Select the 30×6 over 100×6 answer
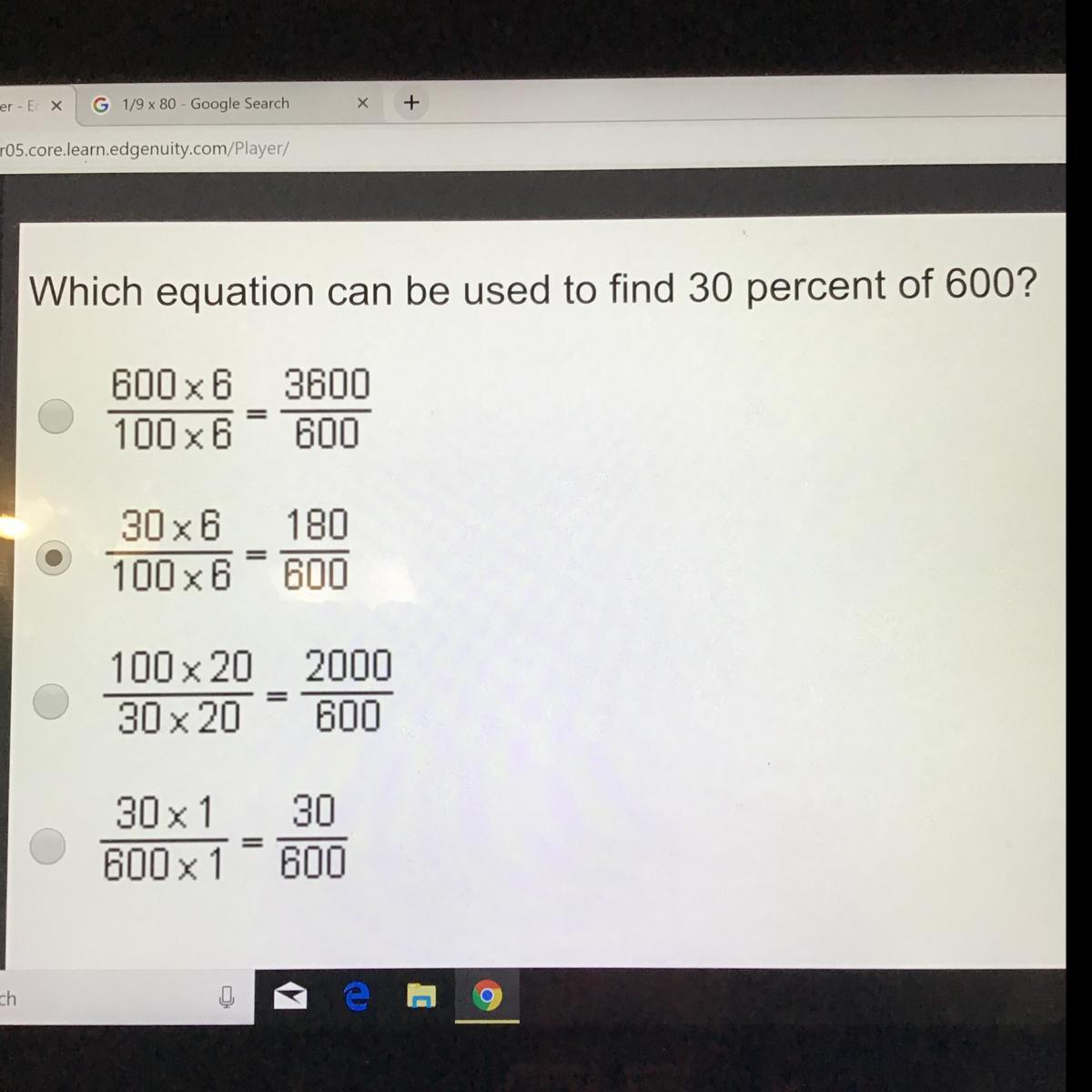 pyautogui.click(x=54, y=558)
